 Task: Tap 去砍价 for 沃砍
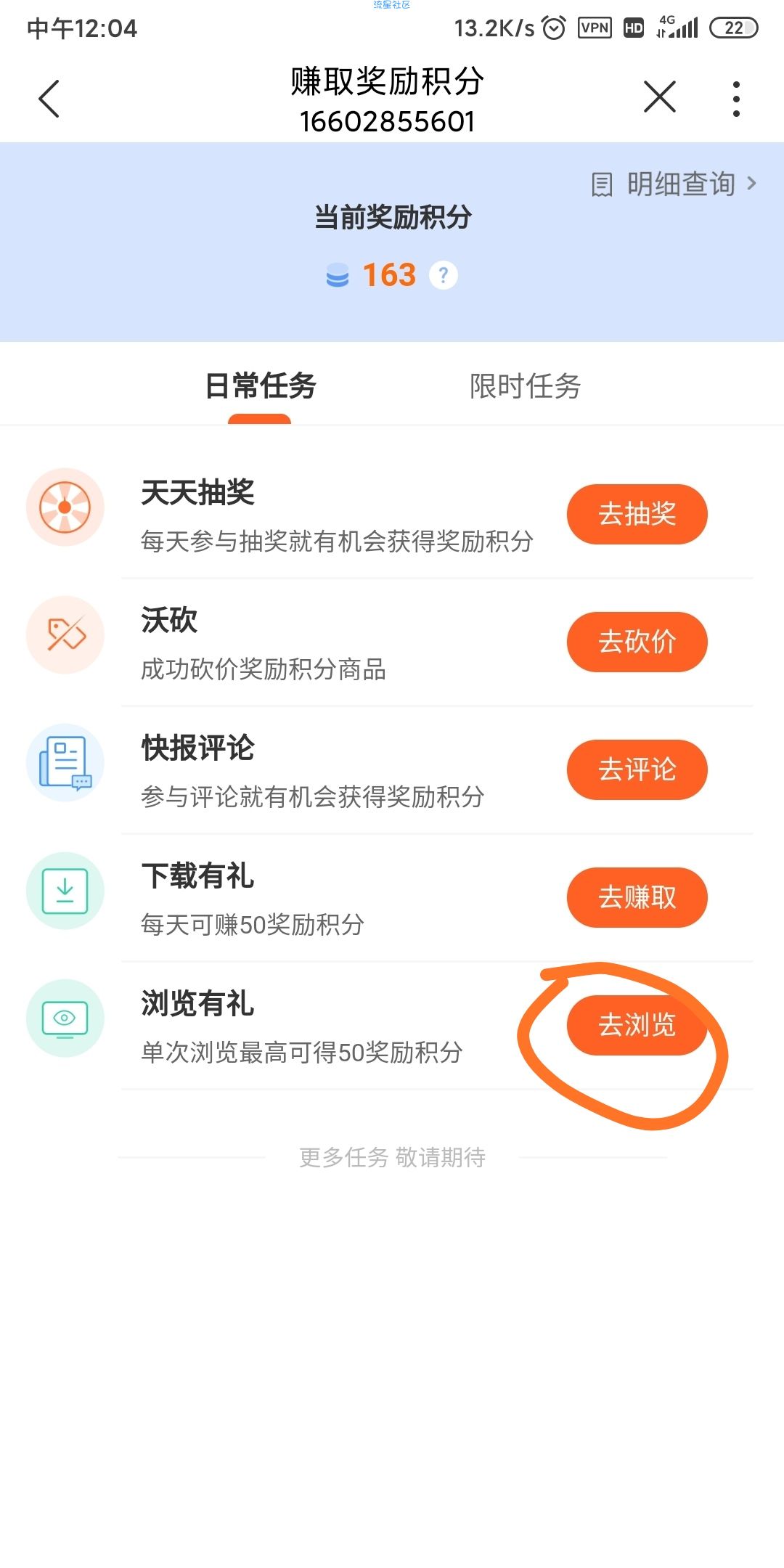coord(637,642)
